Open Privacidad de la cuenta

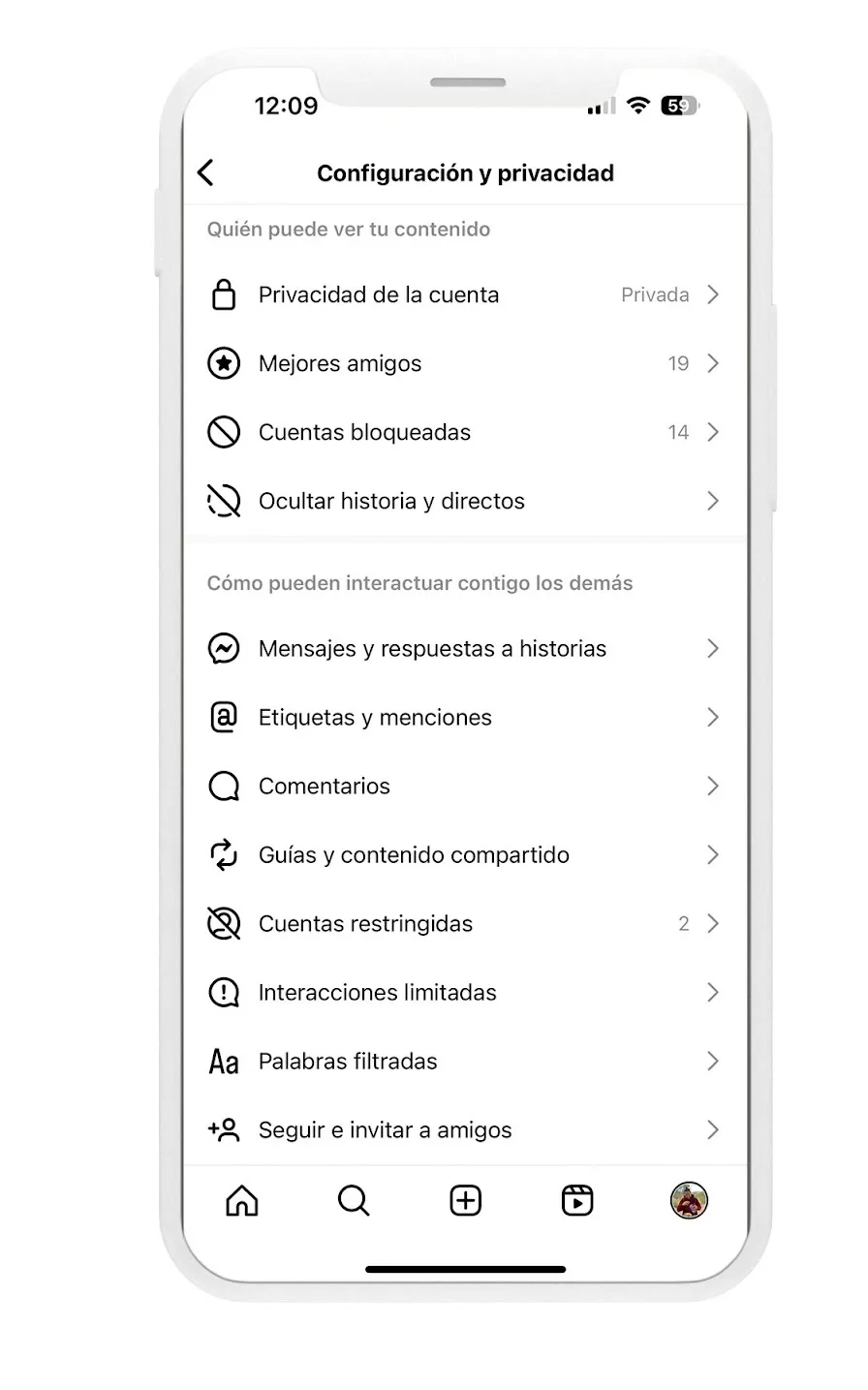[465, 294]
